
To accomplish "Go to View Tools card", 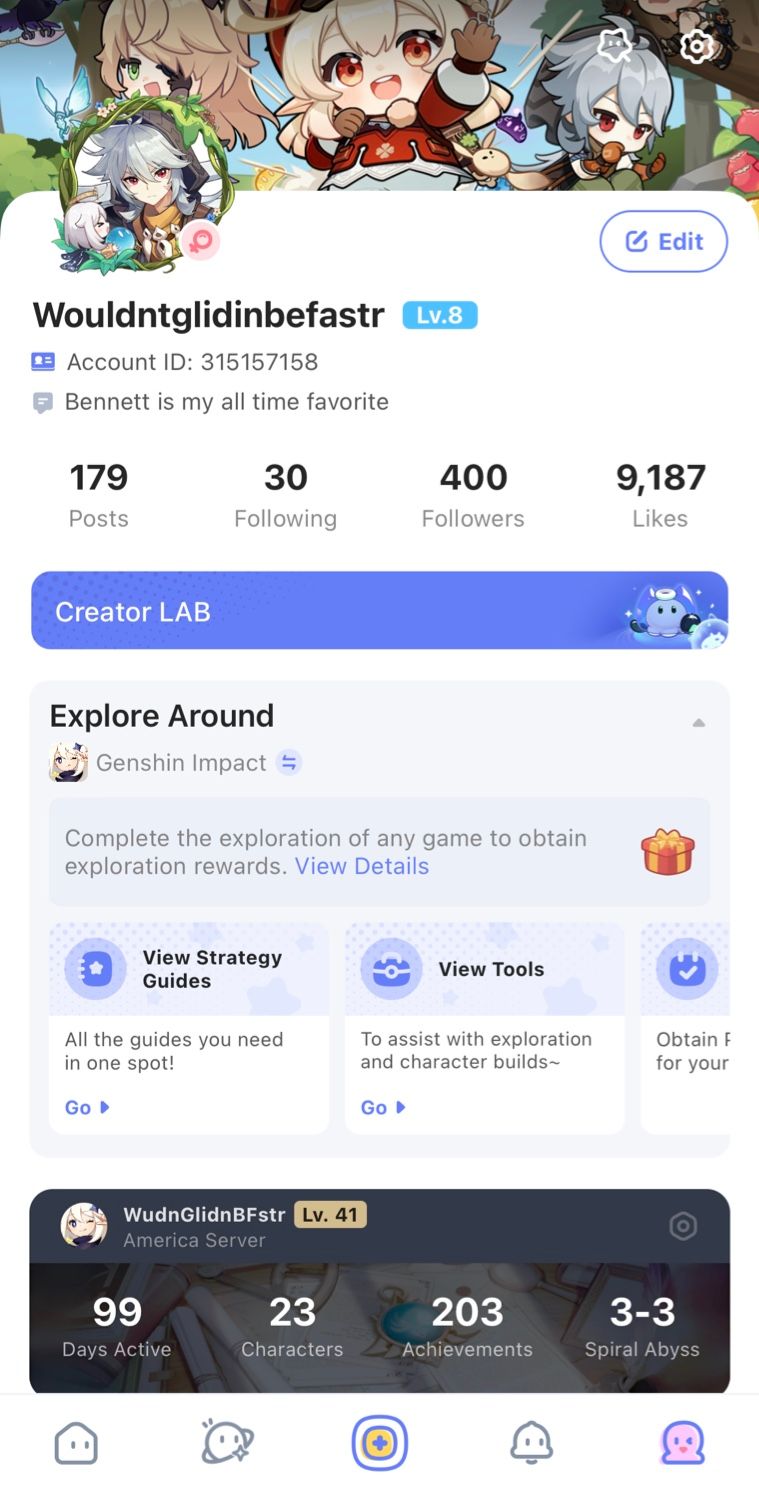I will (484, 1028).
